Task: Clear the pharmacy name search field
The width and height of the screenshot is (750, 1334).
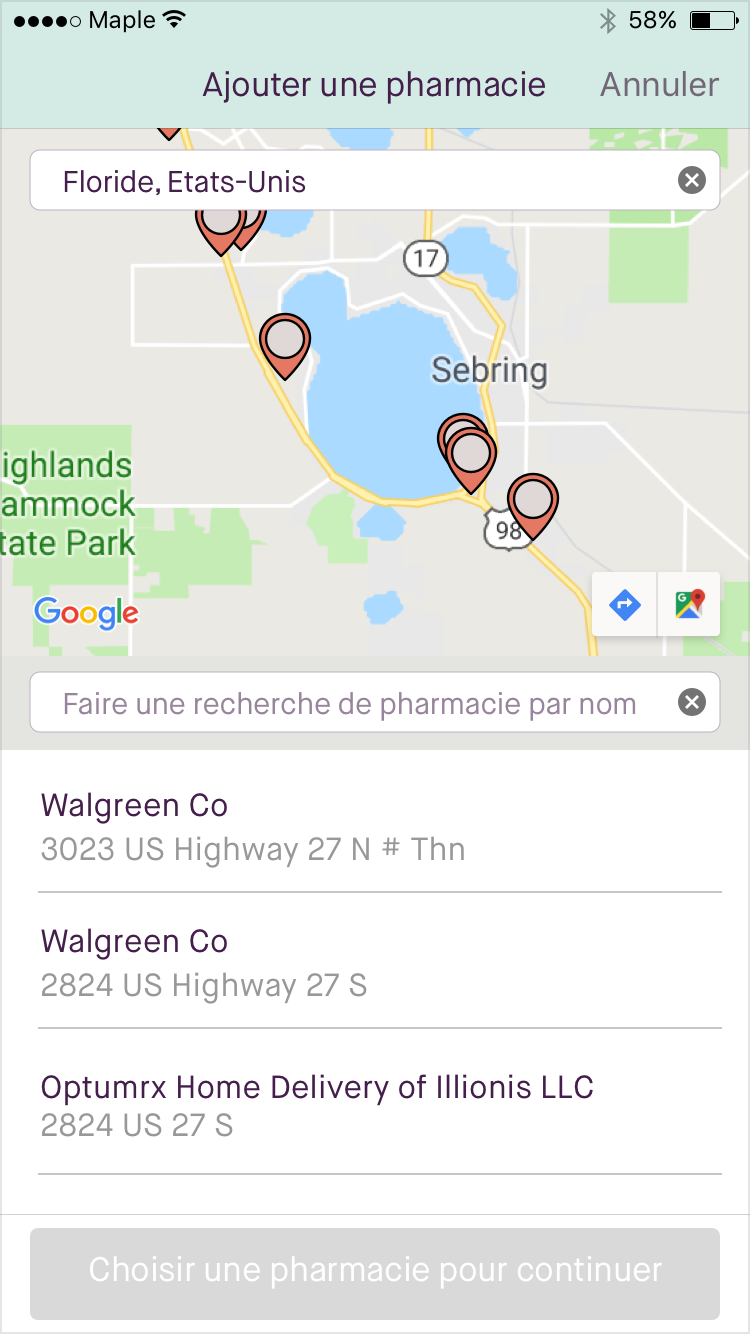Action: pyautogui.click(x=692, y=703)
